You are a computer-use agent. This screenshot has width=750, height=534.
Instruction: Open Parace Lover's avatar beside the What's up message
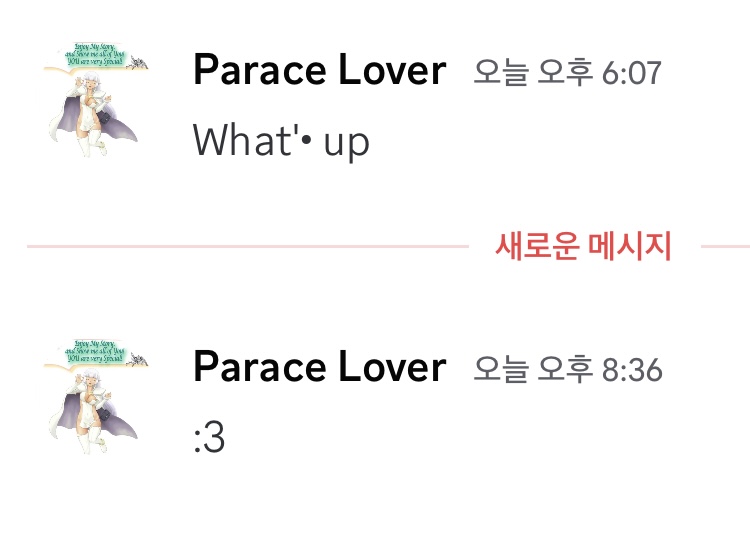pos(95,97)
